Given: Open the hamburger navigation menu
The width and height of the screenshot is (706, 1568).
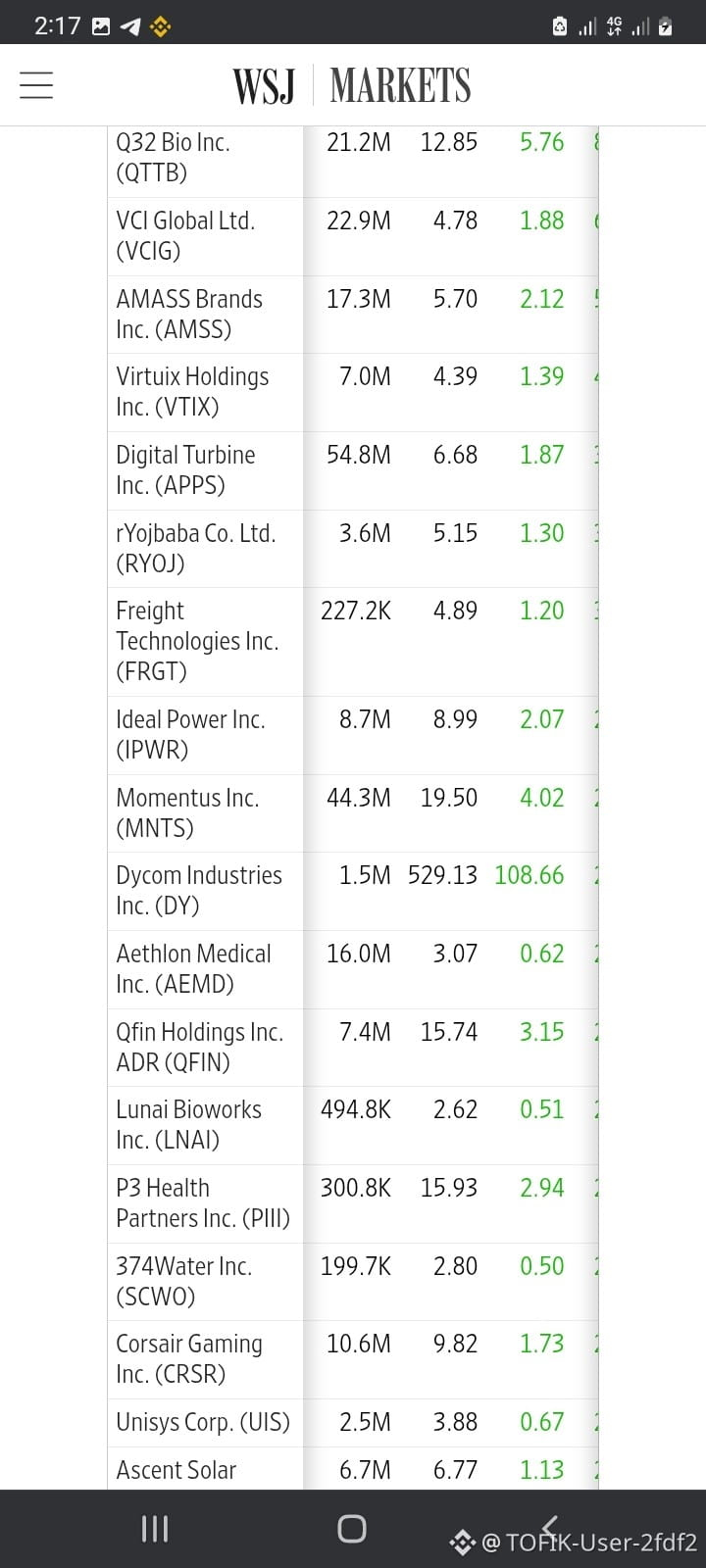Looking at the screenshot, I should point(36,85).
